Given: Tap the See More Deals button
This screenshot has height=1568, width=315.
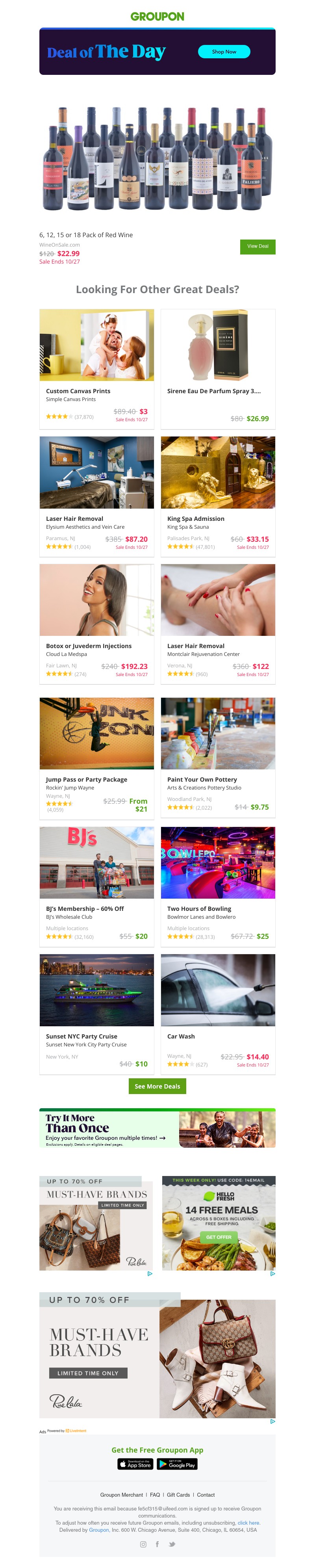Looking at the screenshot, I should pos(157,1086).
